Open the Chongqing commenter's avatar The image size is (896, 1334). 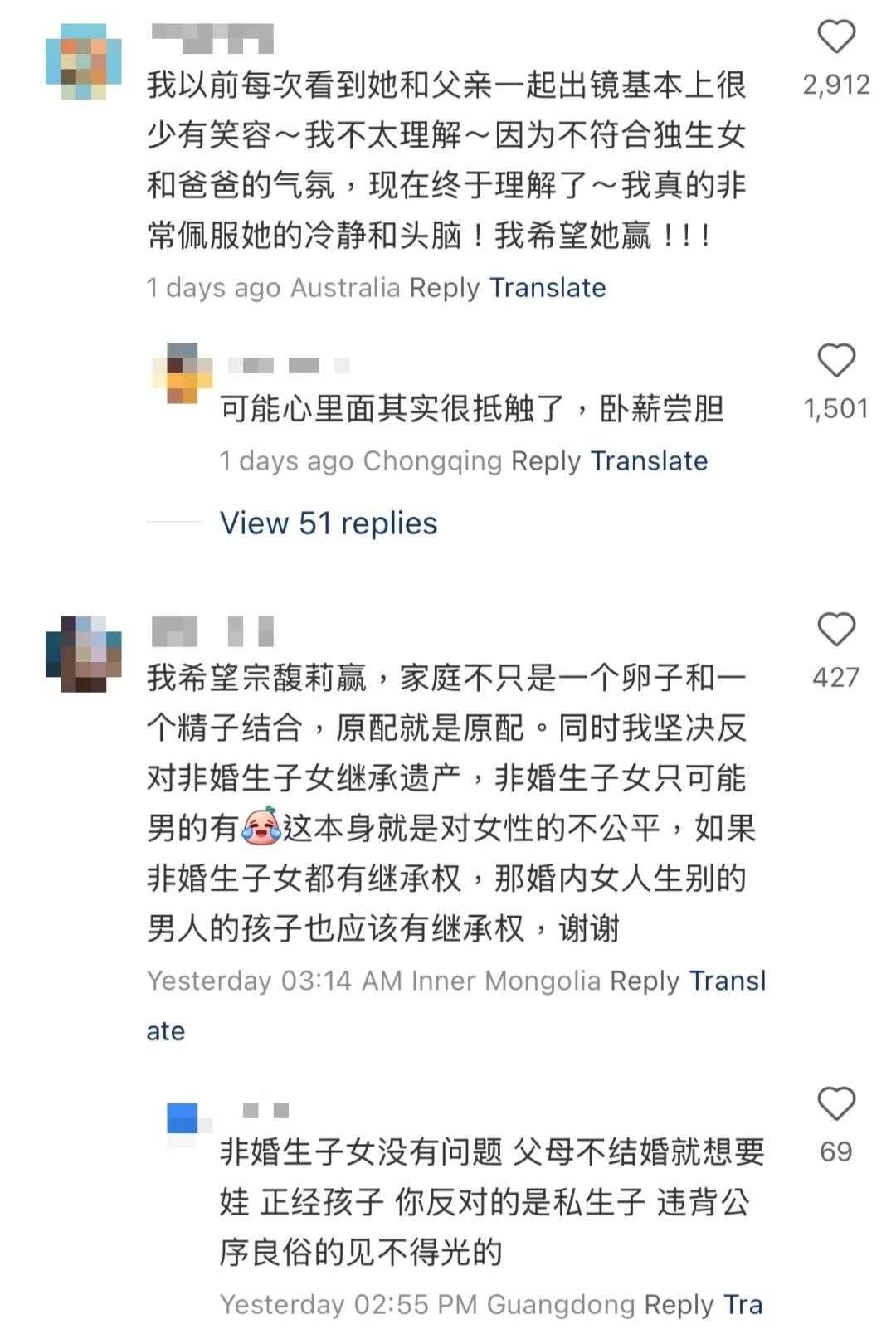tap(183, 374)
